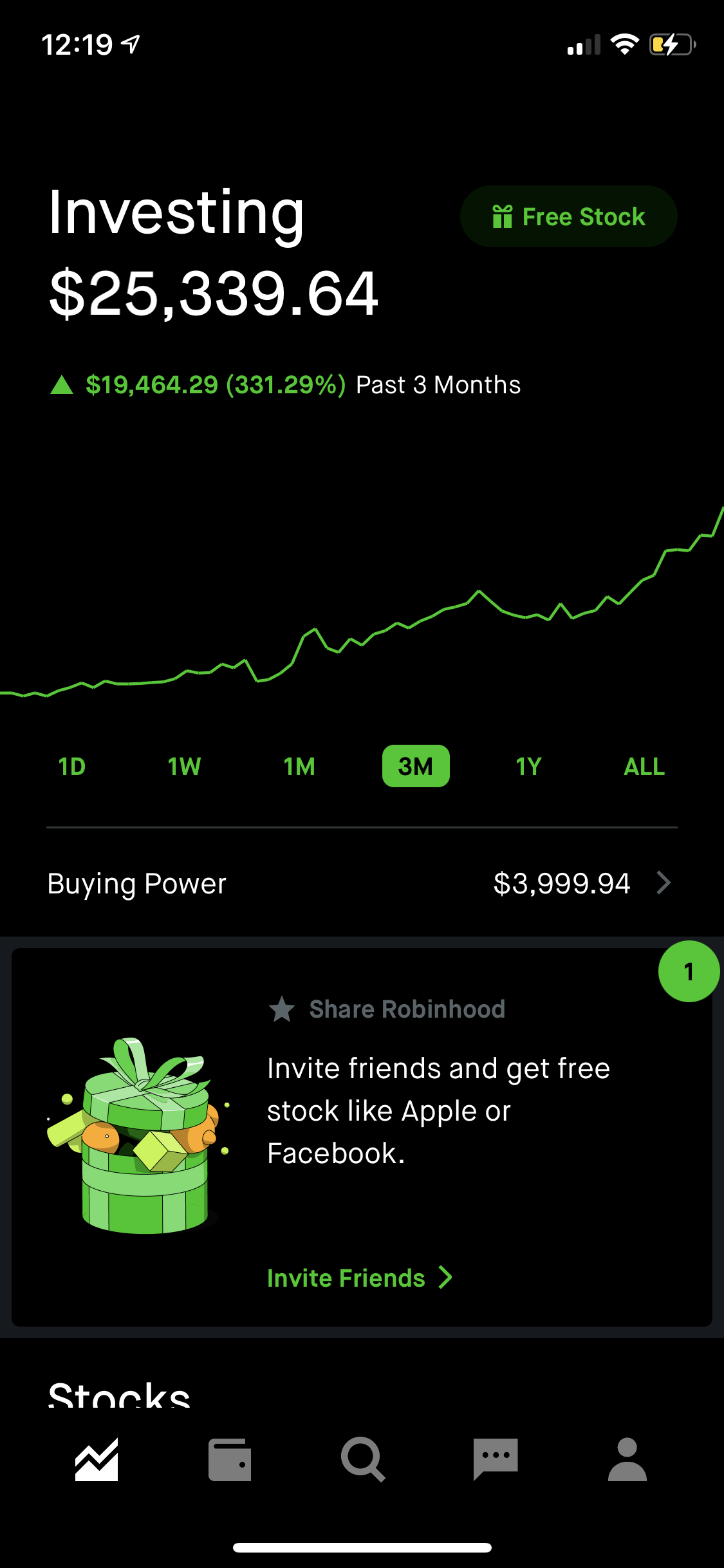
Task: Select the 1M chart tab
Action: (x=299, y=766)
